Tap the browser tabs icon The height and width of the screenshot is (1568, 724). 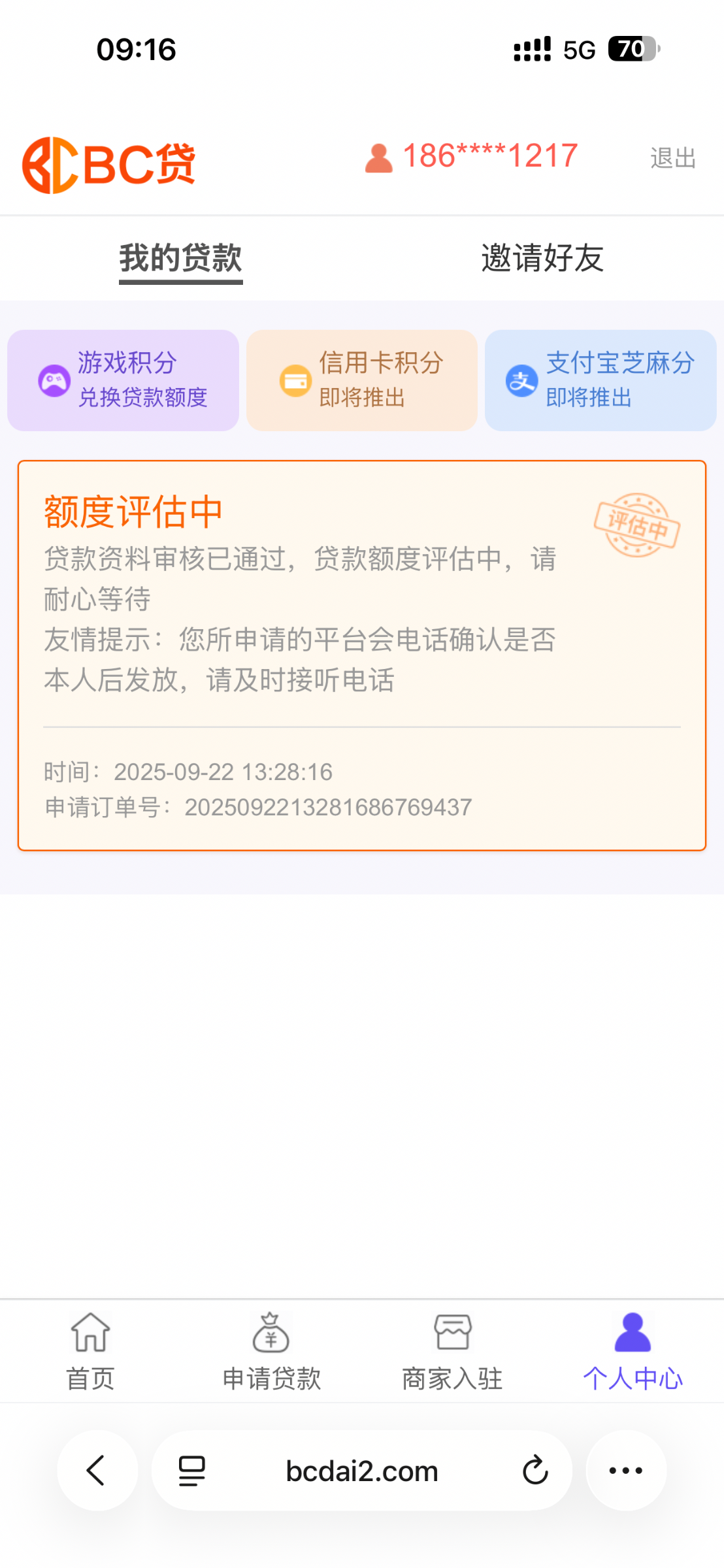[x=189, y=1471]
